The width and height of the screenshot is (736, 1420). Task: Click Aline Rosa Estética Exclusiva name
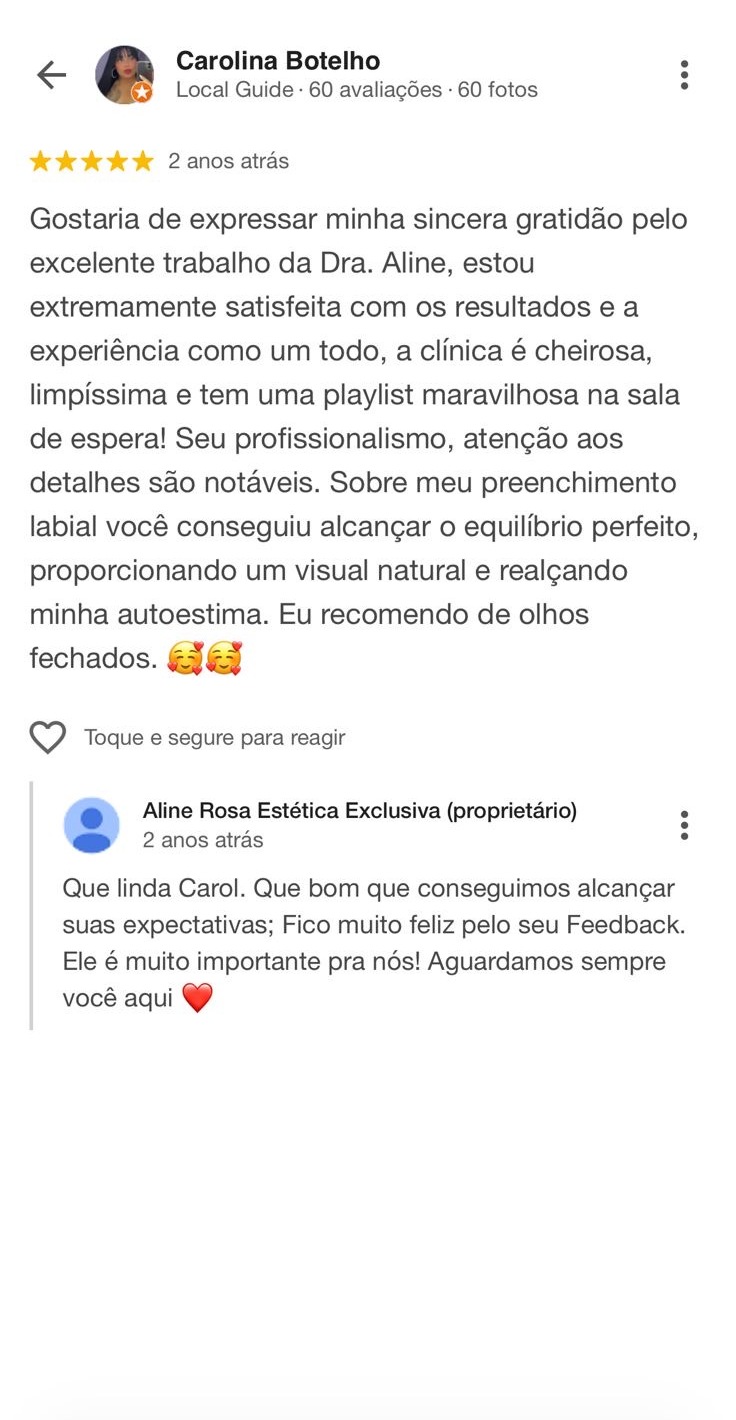coord(357,811)
